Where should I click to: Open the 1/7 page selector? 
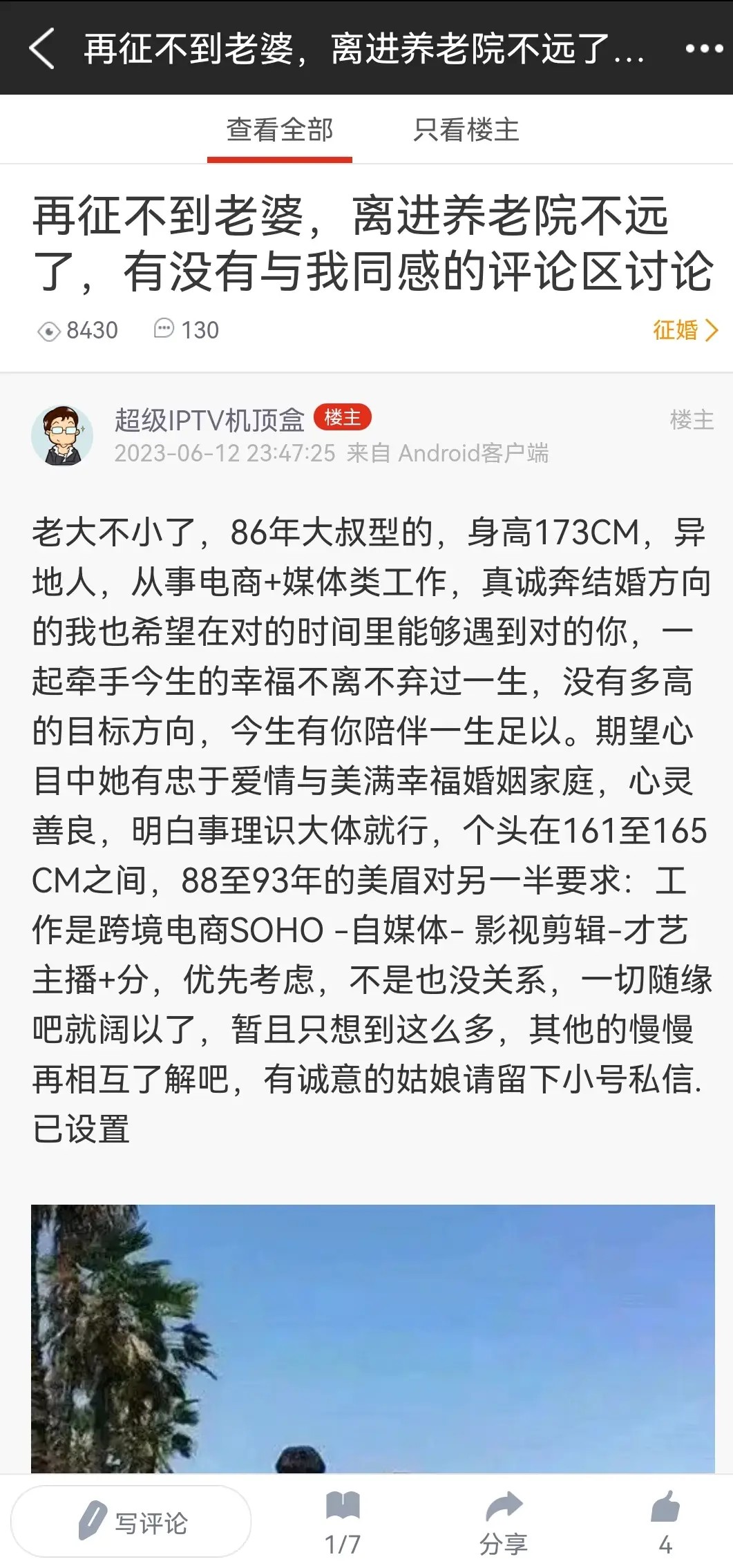[343, 1522]
